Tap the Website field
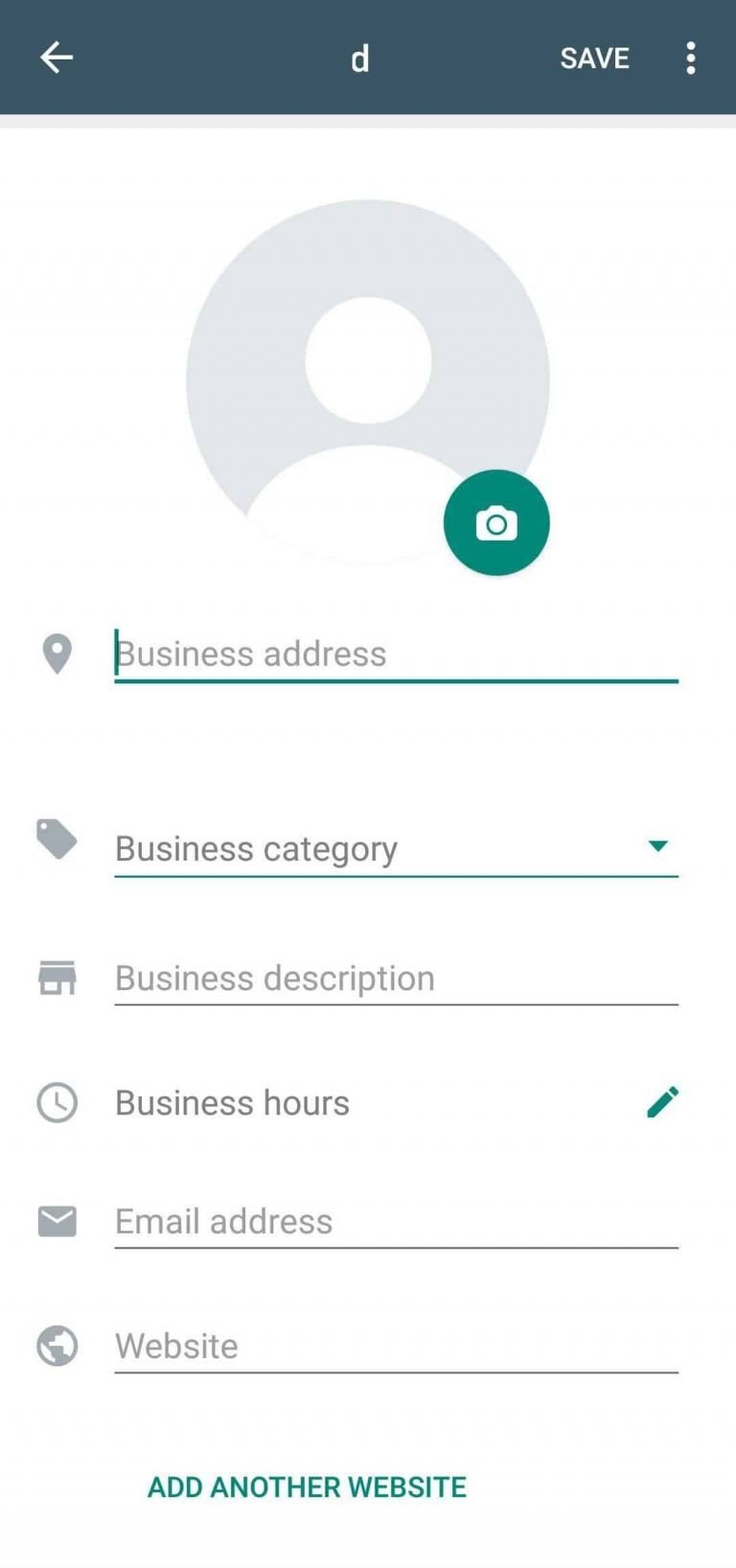 point(396,1346)
